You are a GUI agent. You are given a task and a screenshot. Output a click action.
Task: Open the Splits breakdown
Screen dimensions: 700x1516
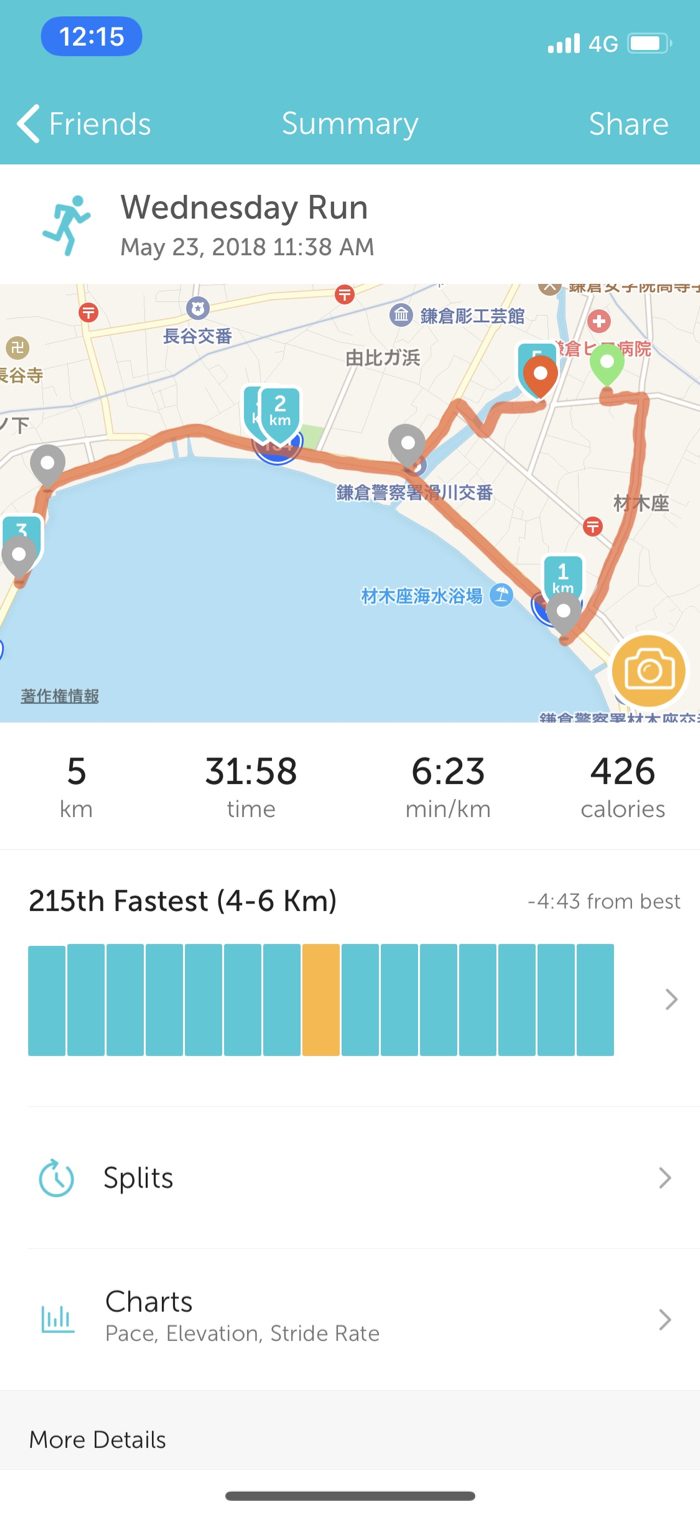pyautogui.click(x=350, y=1178)
